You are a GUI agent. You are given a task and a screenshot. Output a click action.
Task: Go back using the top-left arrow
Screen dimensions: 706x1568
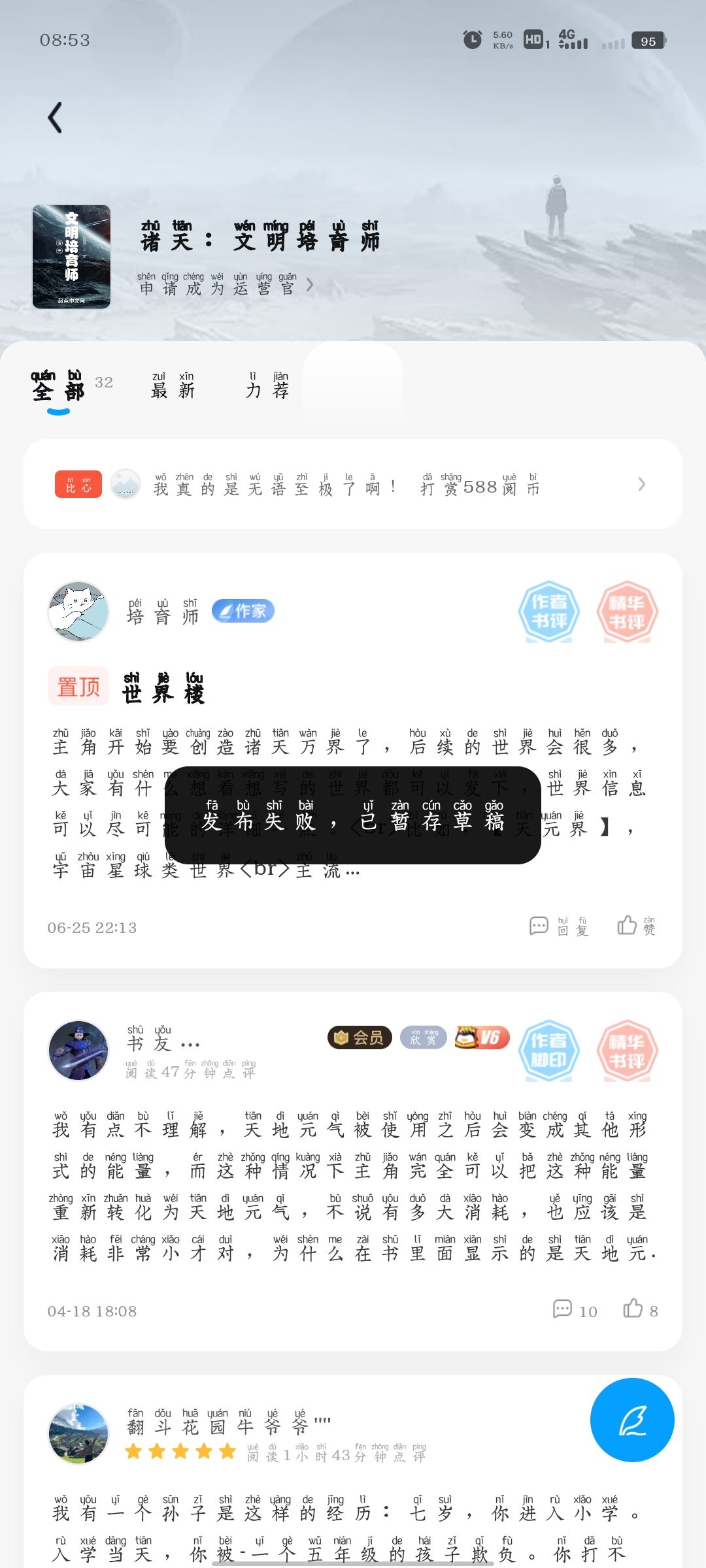[56, 118]
